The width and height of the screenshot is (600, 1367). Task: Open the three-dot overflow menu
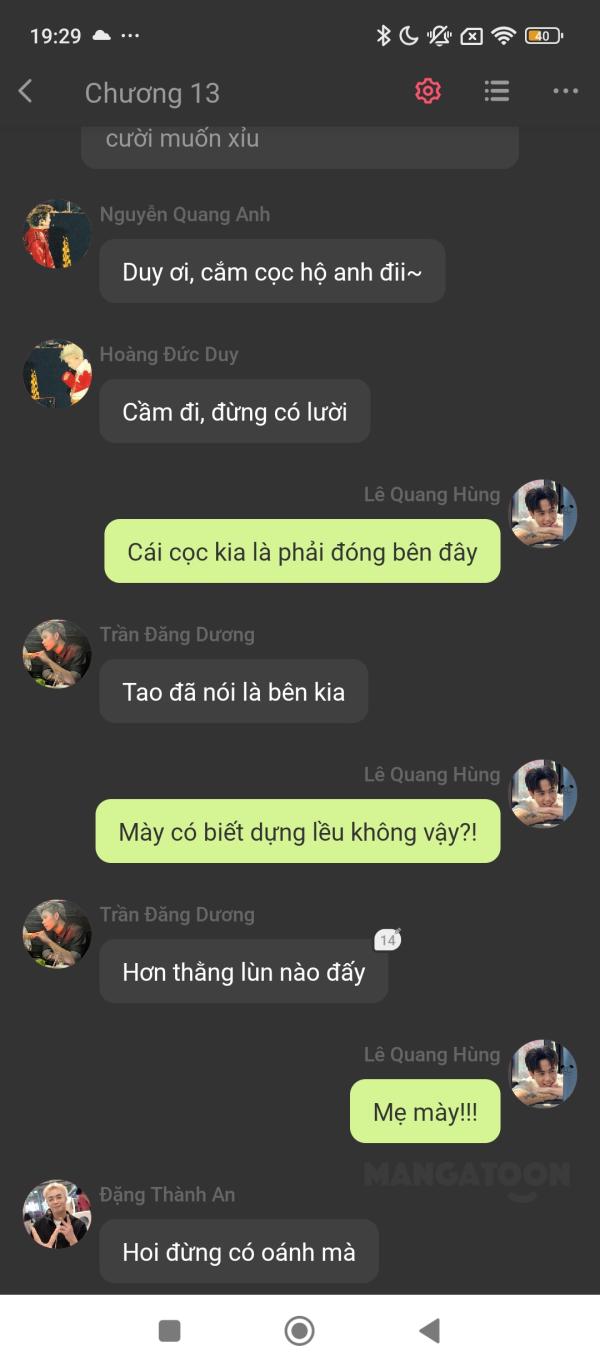click(565, 92)
